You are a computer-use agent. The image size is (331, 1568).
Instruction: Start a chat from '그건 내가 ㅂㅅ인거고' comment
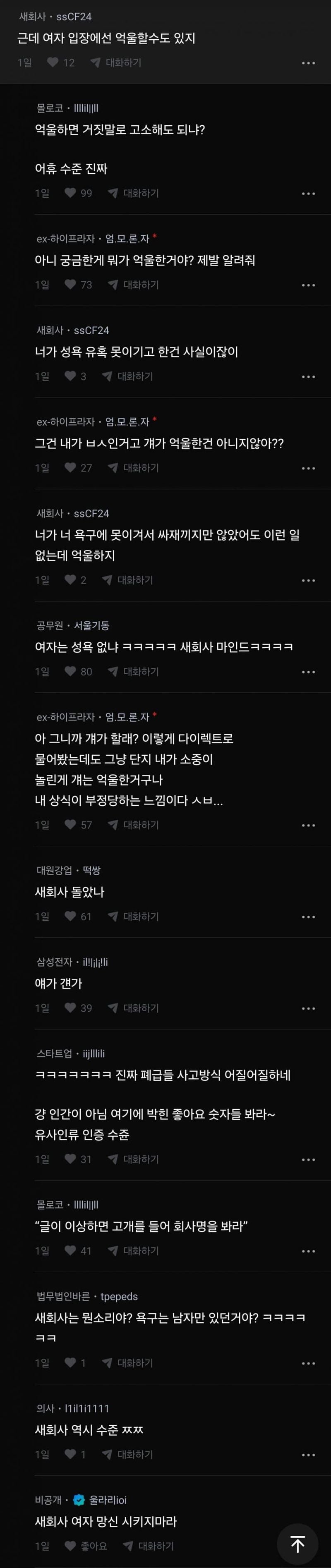[134, 467]
